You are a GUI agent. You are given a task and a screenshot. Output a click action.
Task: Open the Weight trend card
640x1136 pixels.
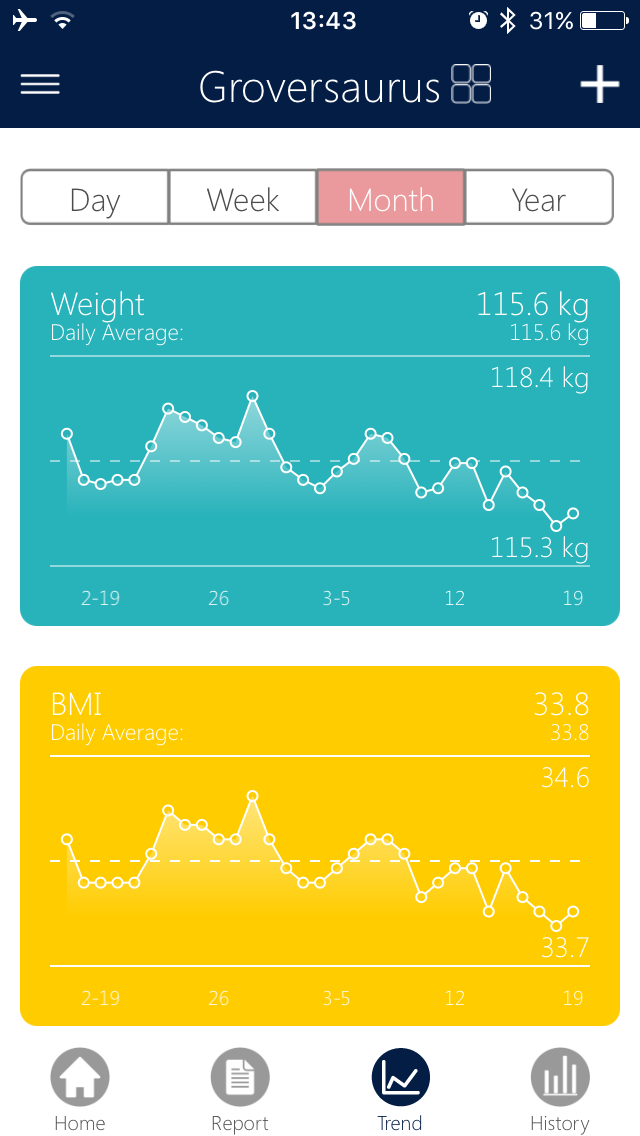click(x=320, y=446)
